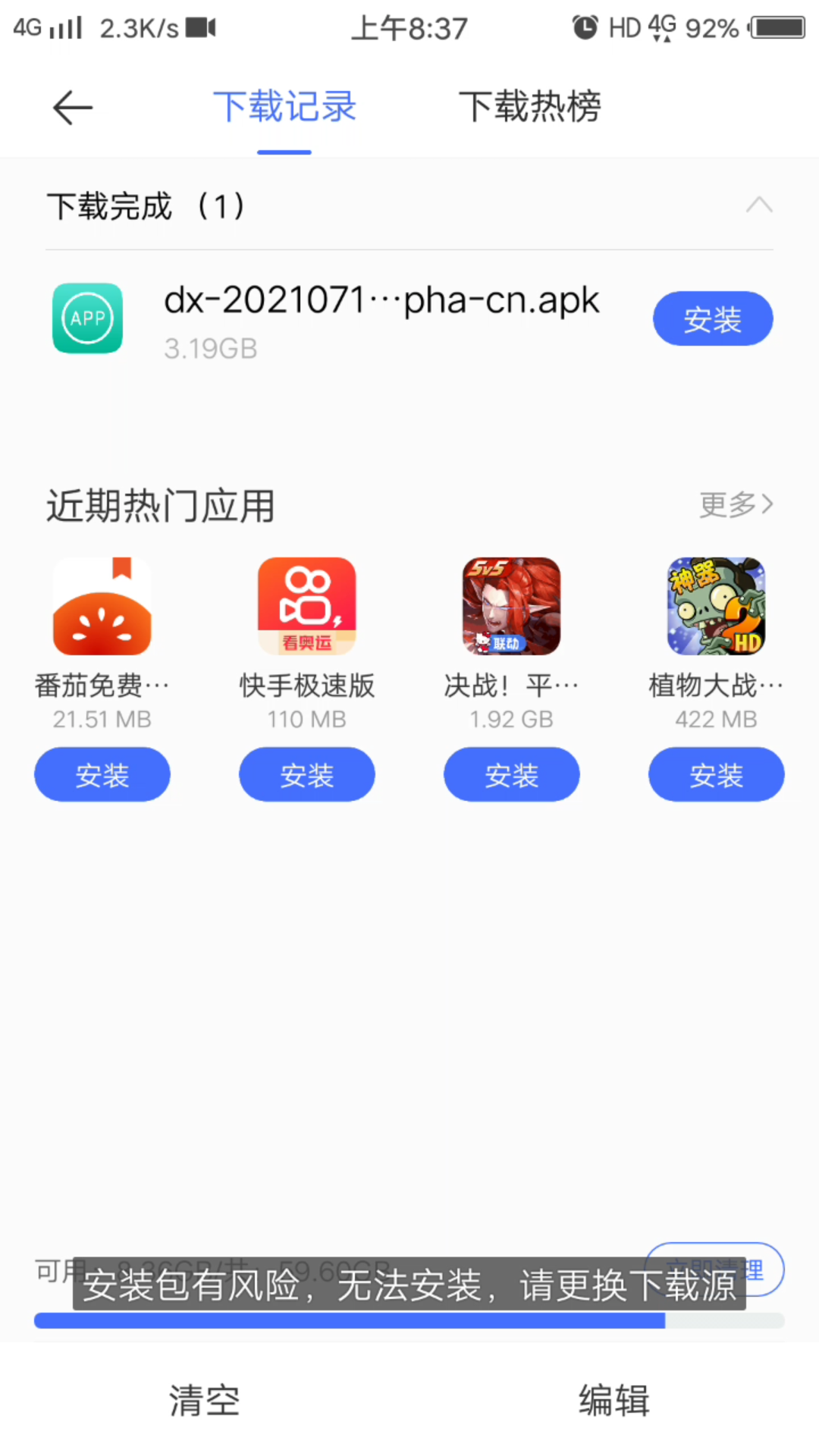The image size is (819, 1456).
Task: Go back using the top arrow
Action: point(73,107)
